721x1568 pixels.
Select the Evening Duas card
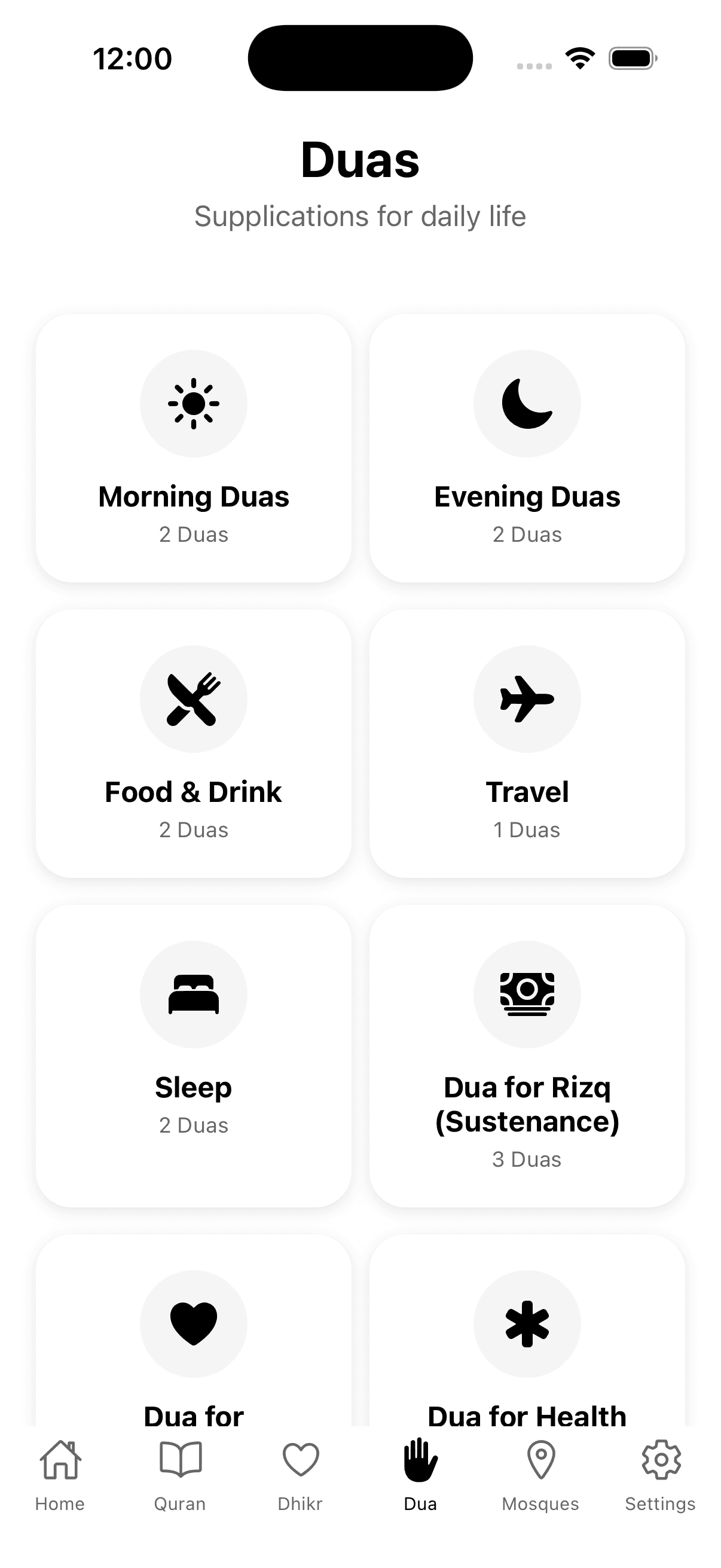point(527,447)
